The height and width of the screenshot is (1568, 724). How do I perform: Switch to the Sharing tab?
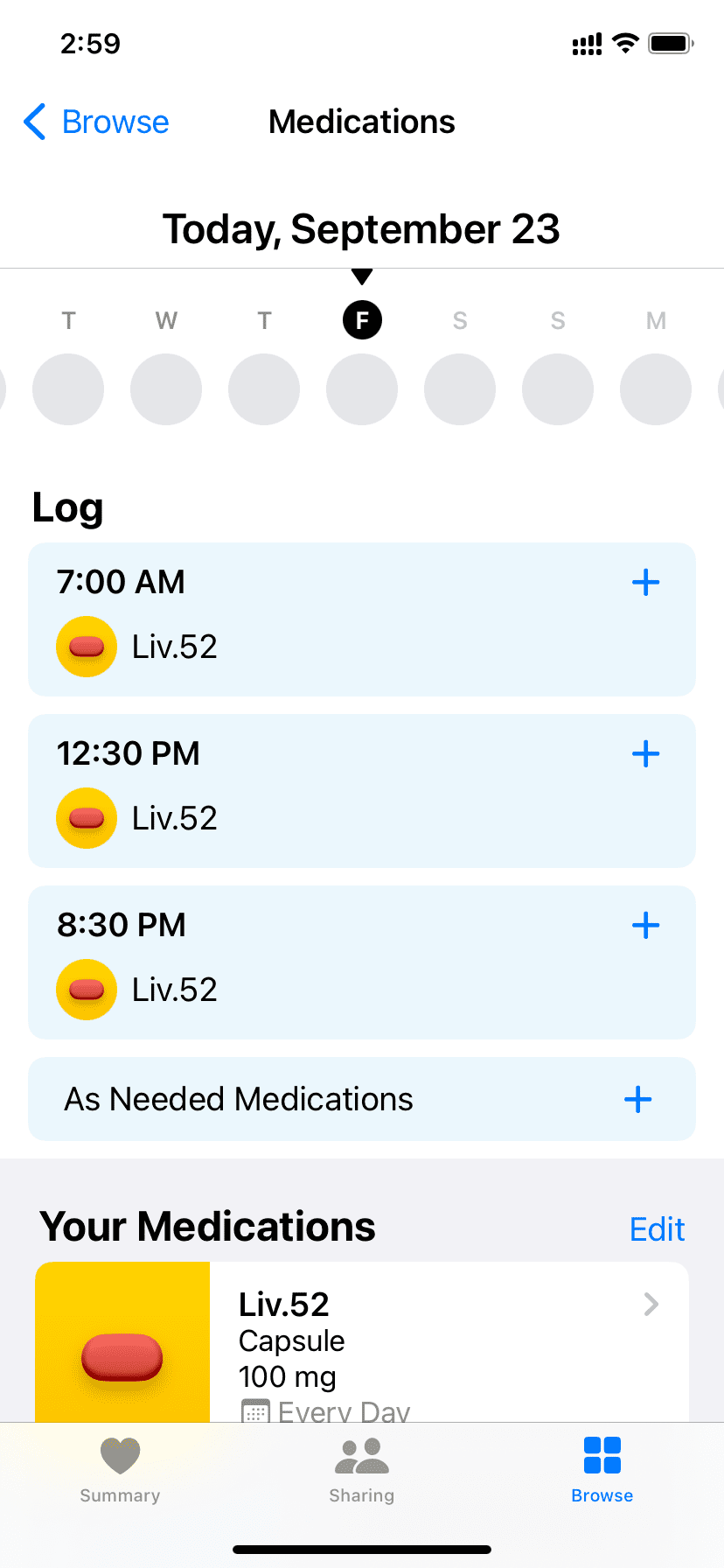[362, 1470]
